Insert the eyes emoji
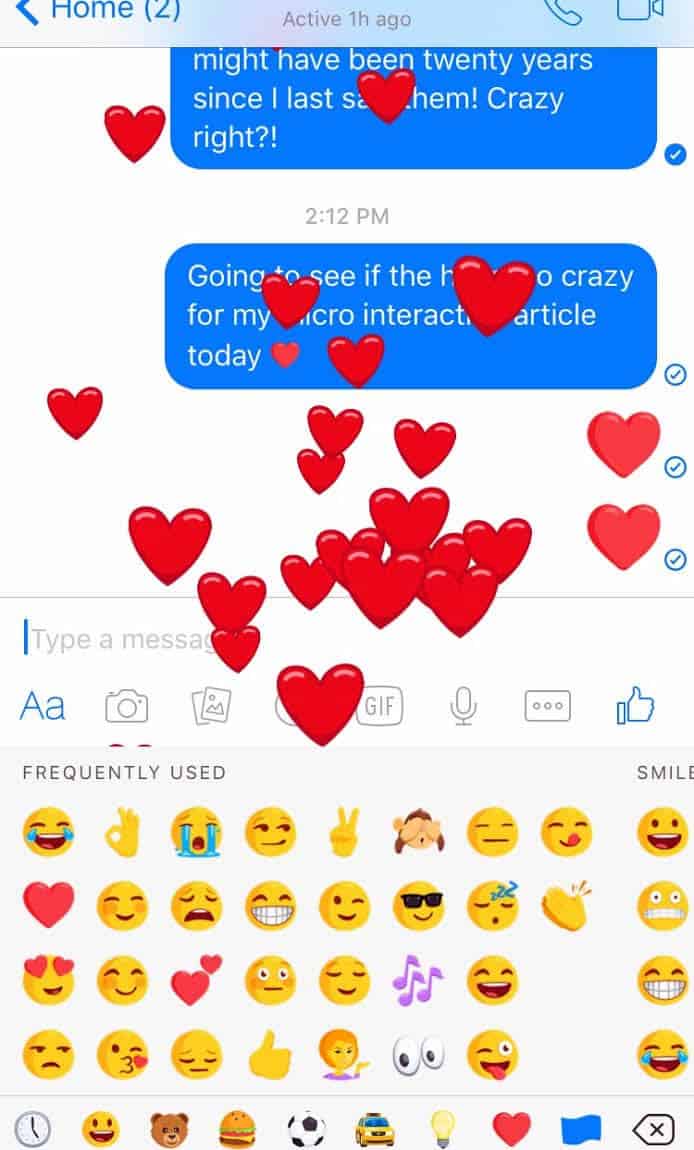This screenshot has height=1150, width=694. point(418,1055)
